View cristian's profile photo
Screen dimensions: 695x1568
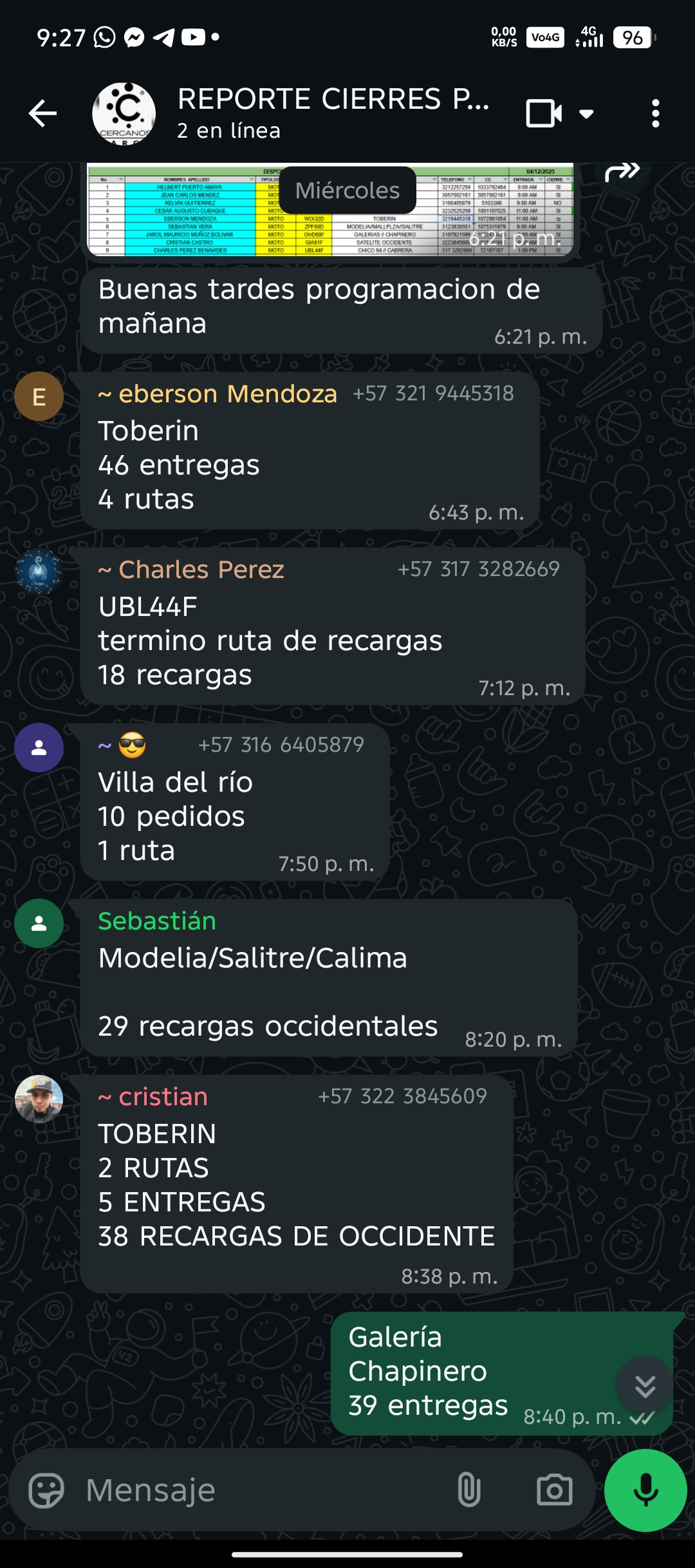tap(39, 1099)
